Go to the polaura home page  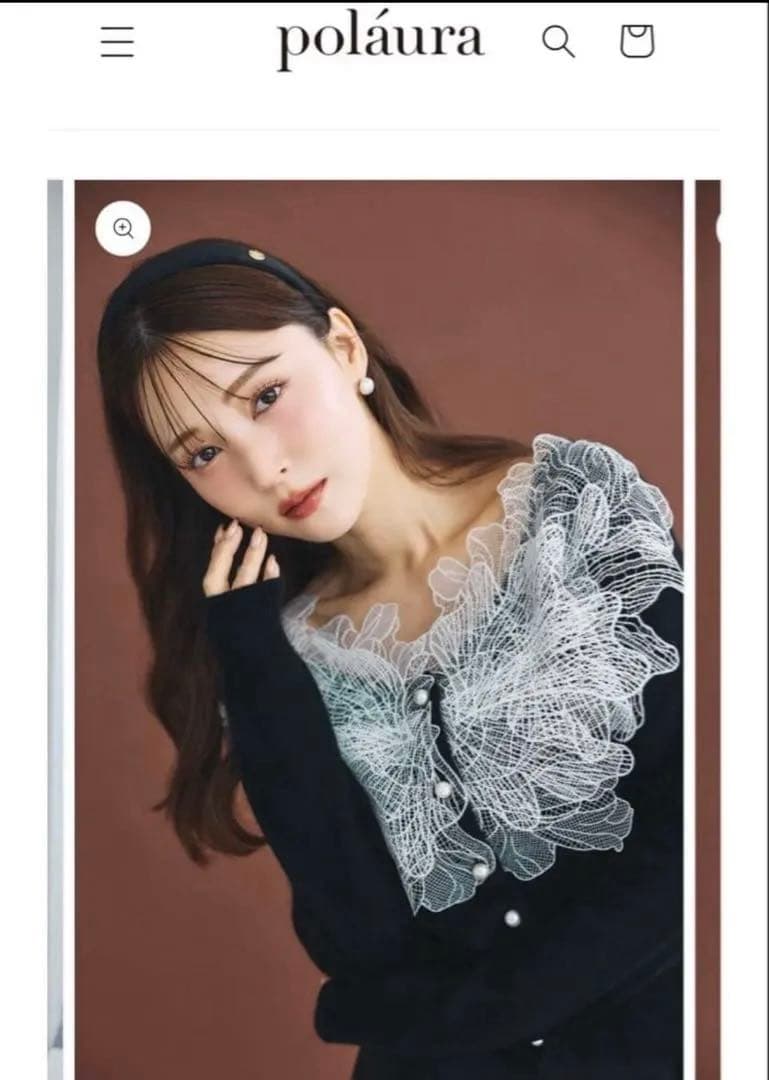point(380,41)
